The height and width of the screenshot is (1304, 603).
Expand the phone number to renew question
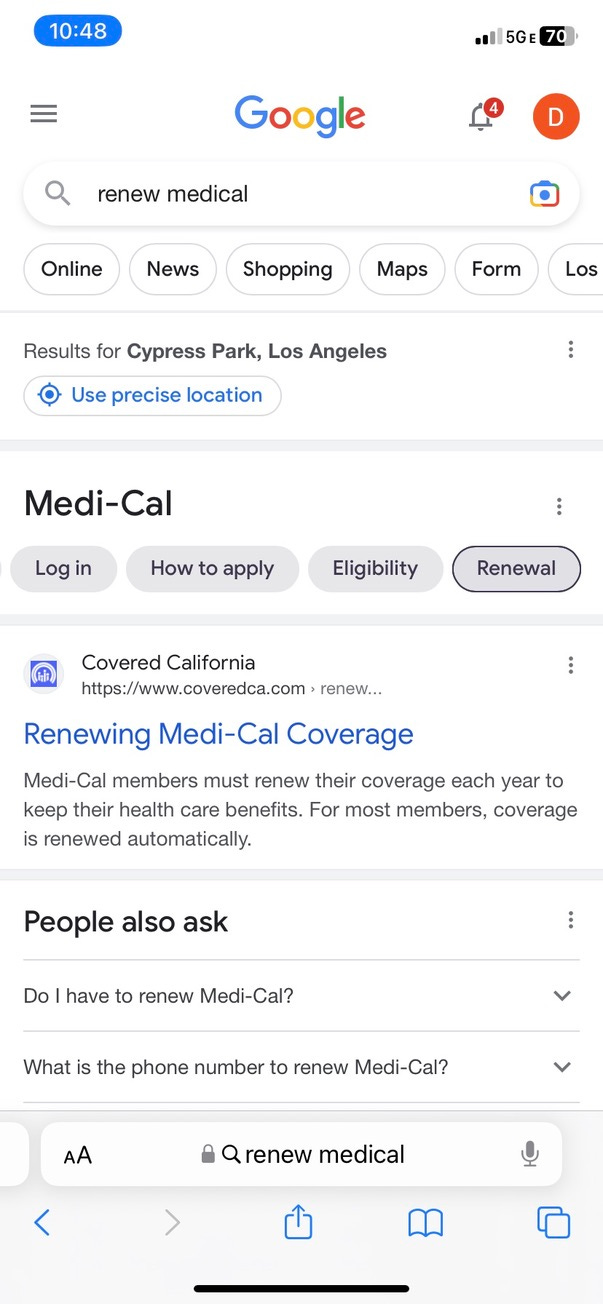coord(301,1067)
